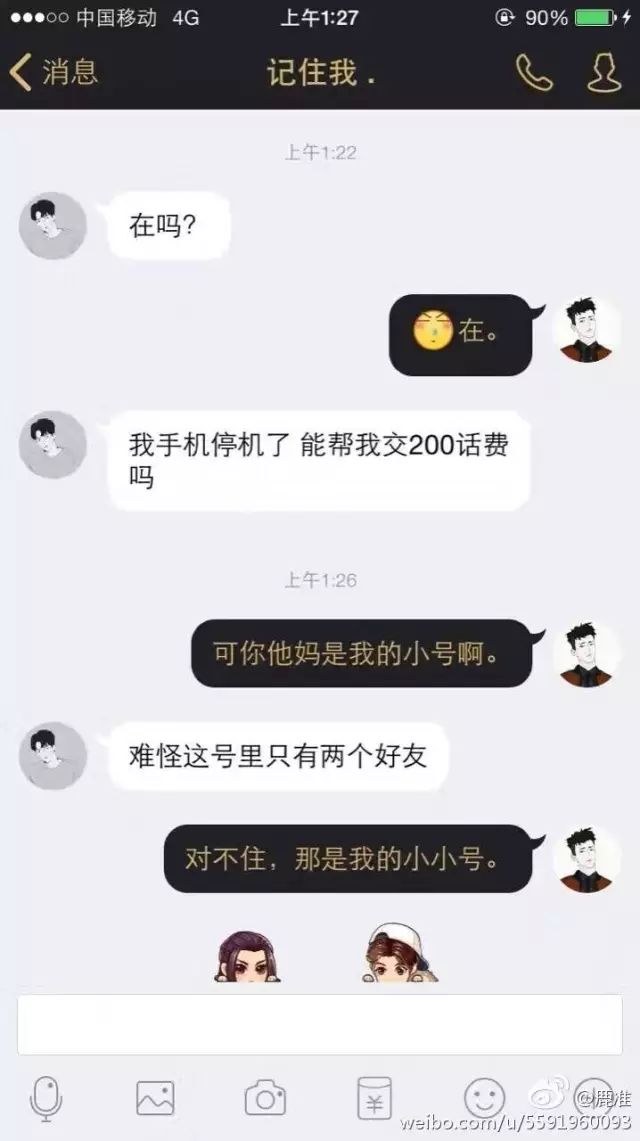Start a voice call with 记住我
Screen dimensions: 640x1141
[x=534, y=72]
